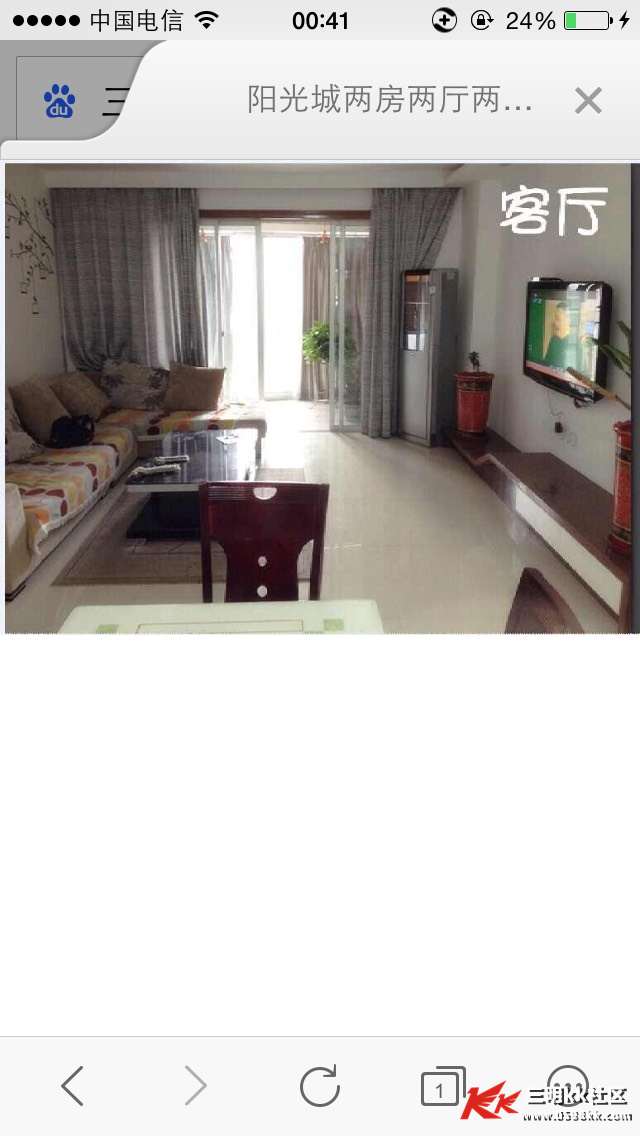Reload the current page
Image resolution: width=640 pixels, height=1136 pixels.
[320, 1085]
